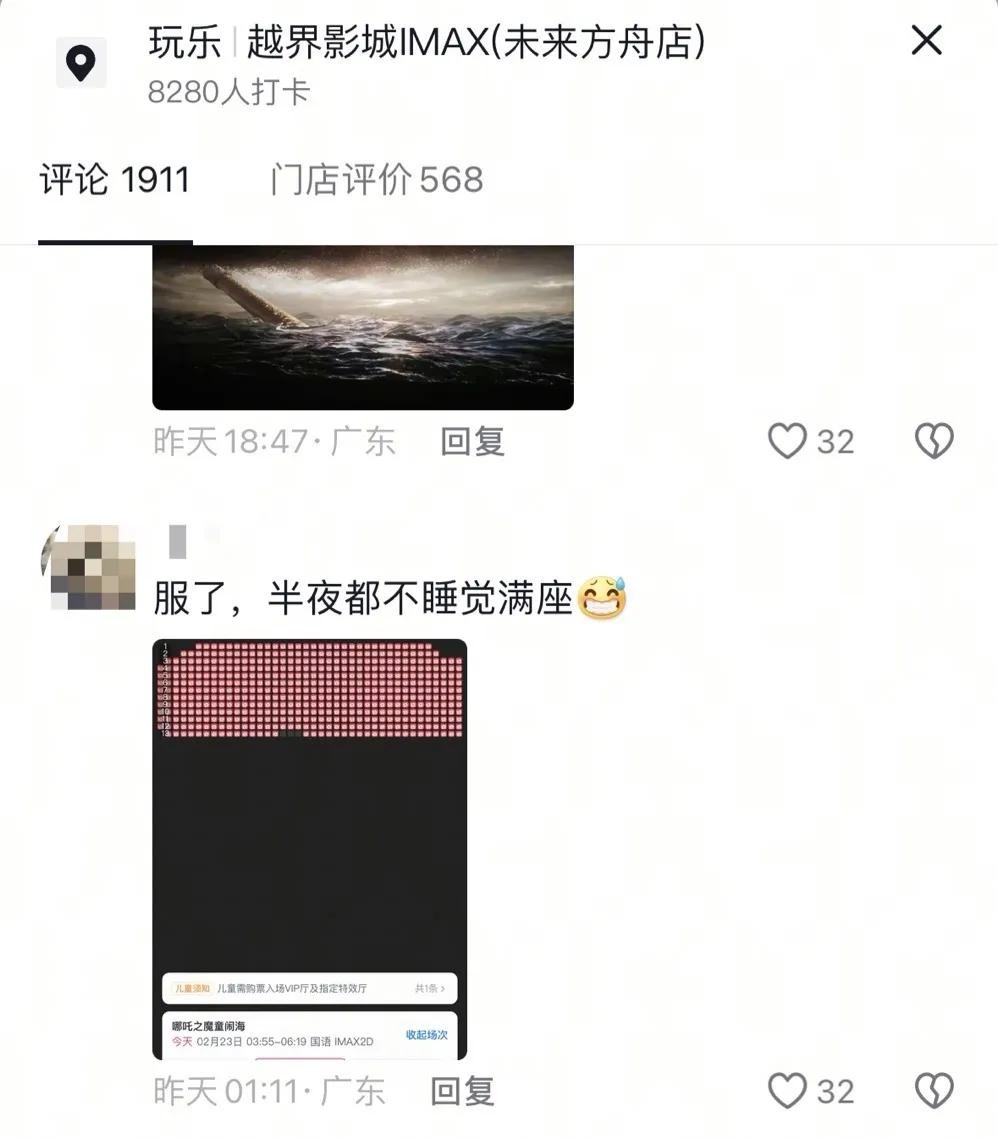Like the comment posted at 18:47

coord(787,441)
